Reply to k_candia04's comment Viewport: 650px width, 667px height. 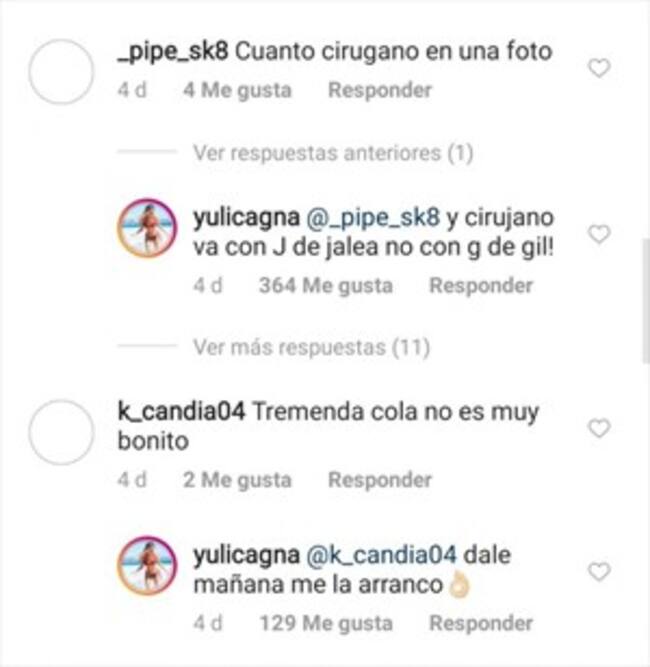pos(380,480)
